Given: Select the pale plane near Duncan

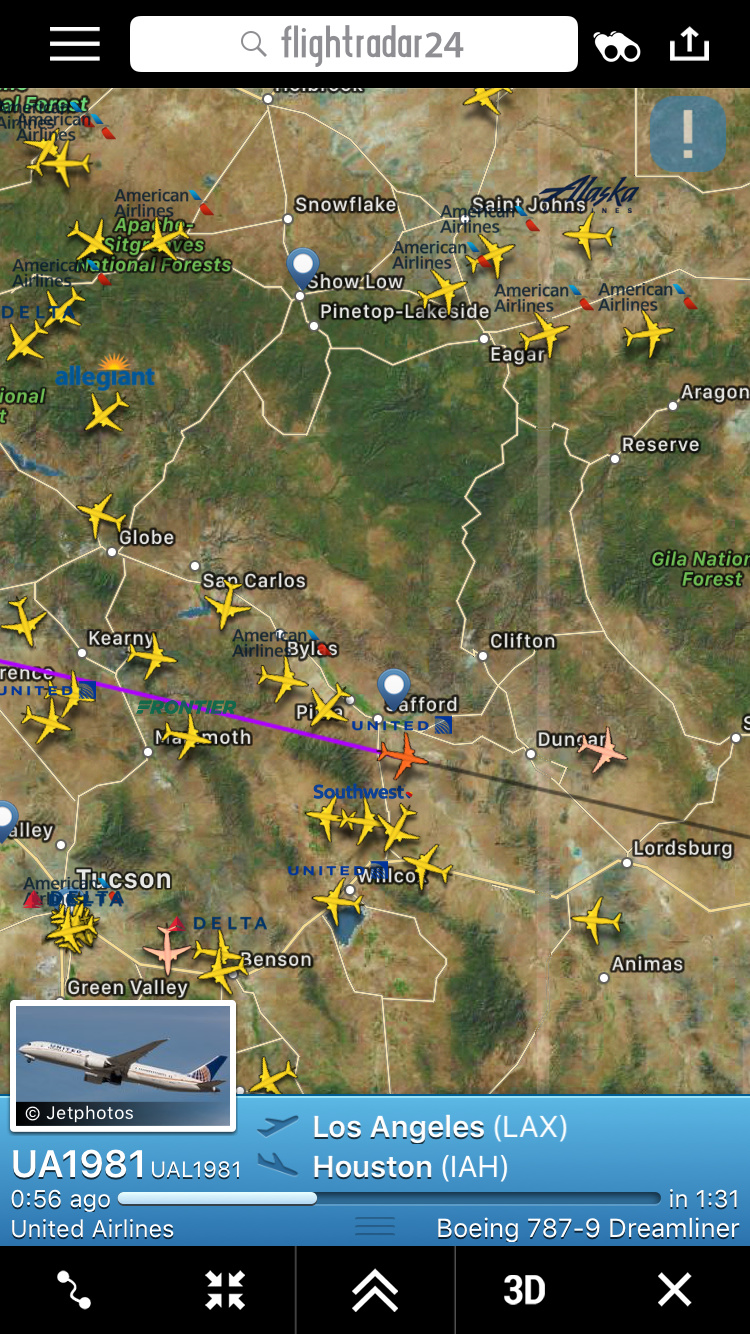Looking at the screenshot, I should (x=603, y=750).
